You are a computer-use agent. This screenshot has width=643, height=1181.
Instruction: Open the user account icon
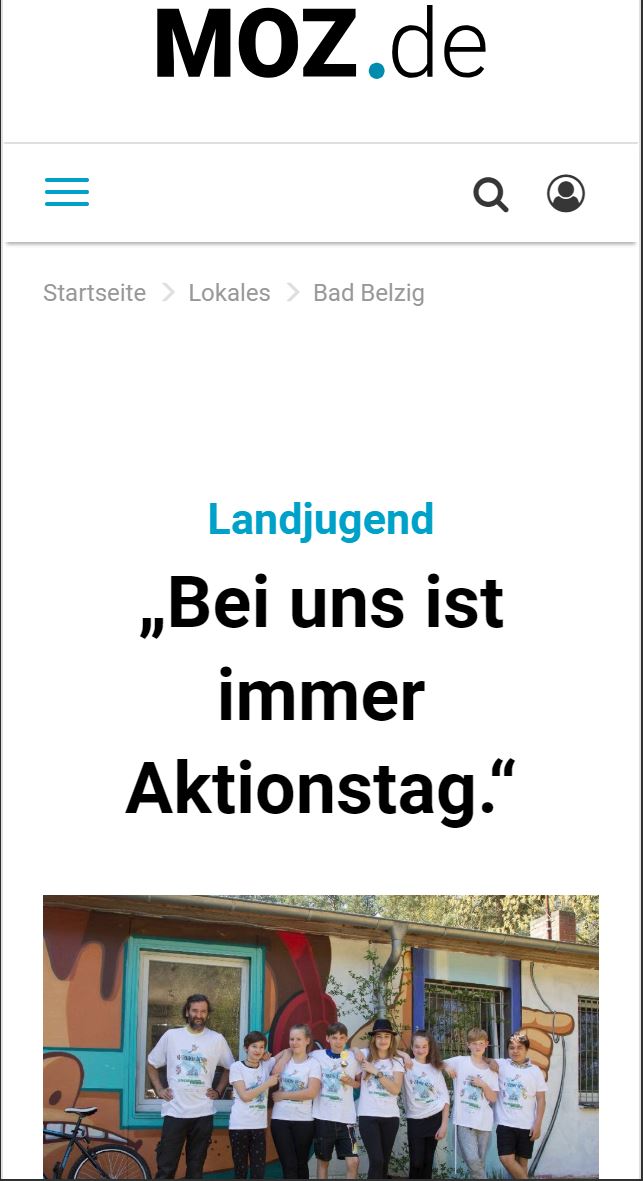click(x=565, y=193)
